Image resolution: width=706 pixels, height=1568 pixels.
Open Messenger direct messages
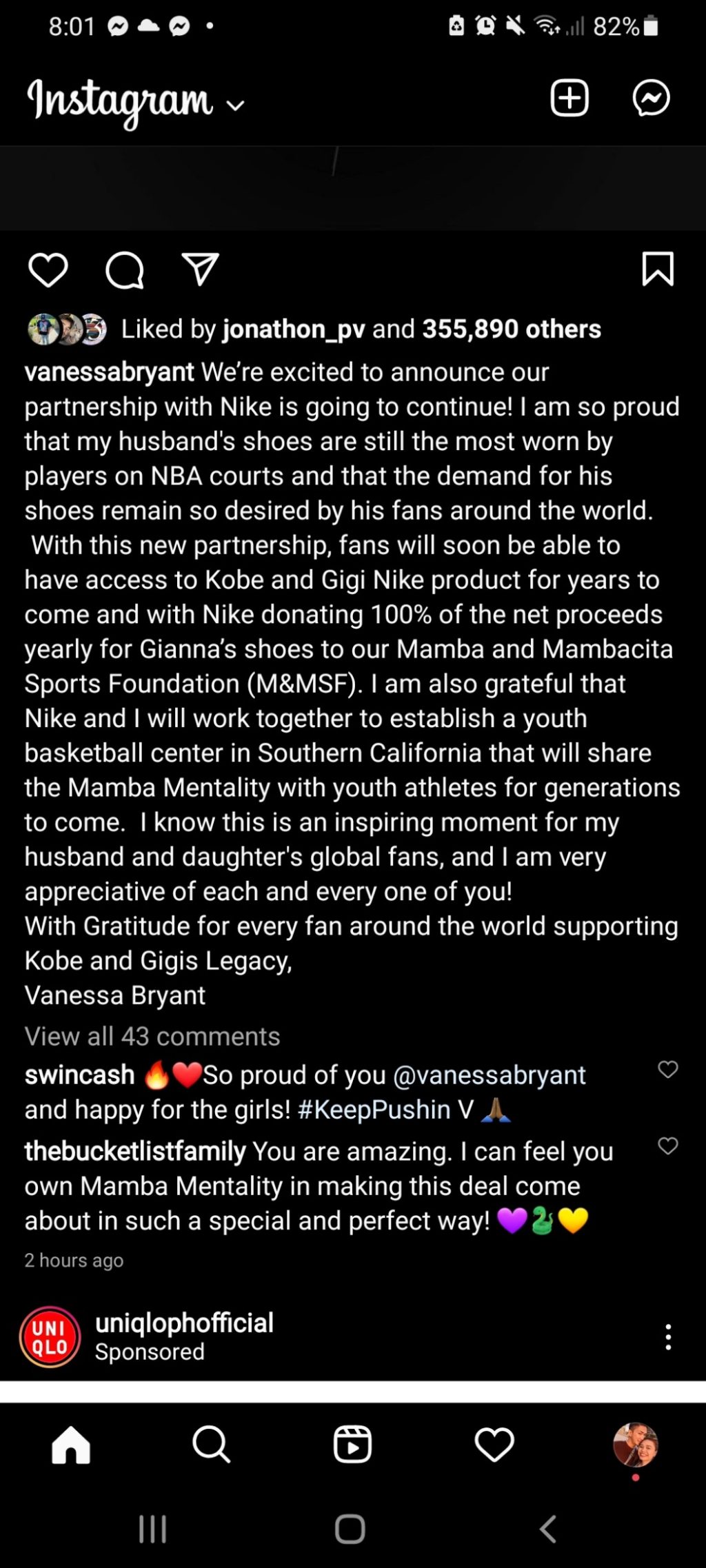[x=651, y=98]
